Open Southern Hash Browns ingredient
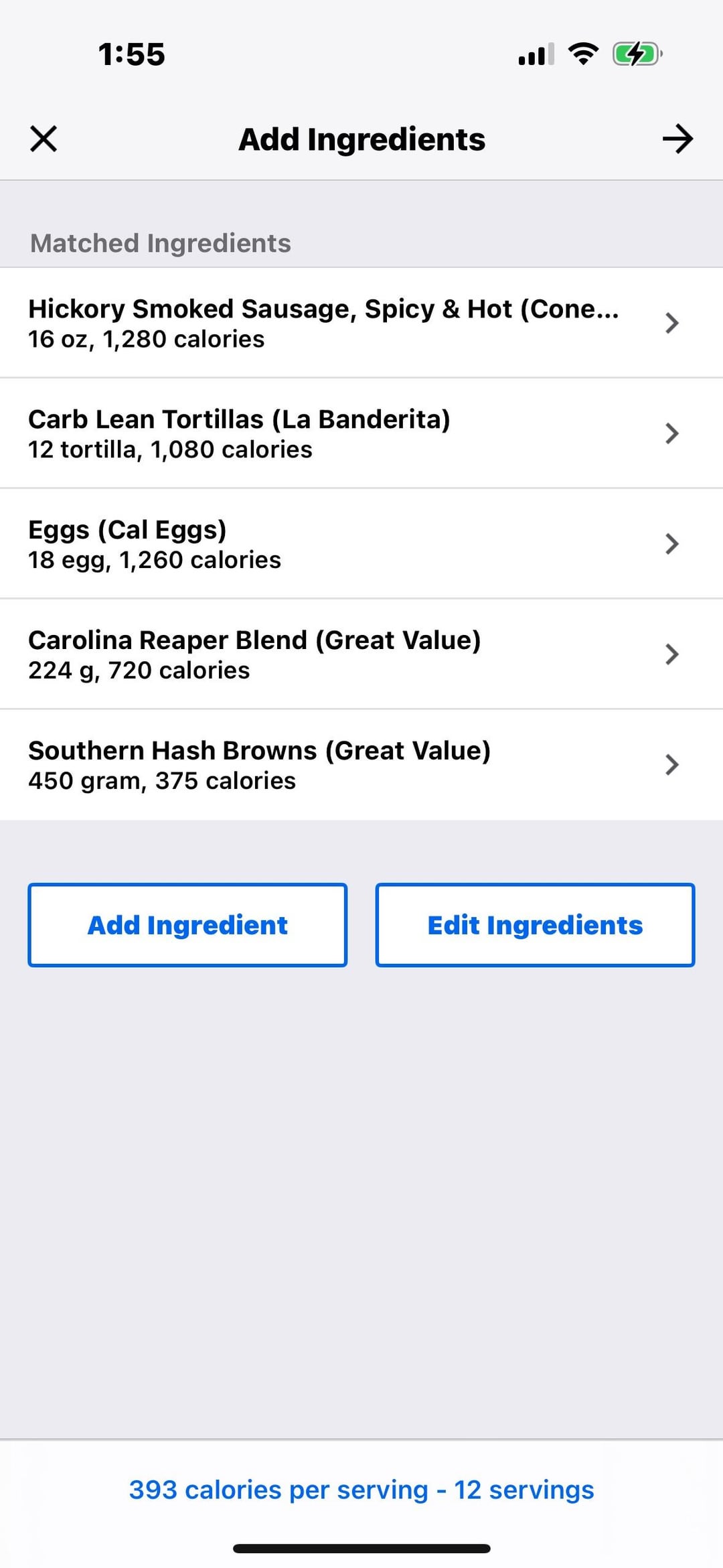This screenshot has height=1568, width=723. click(x=361, y=765)
